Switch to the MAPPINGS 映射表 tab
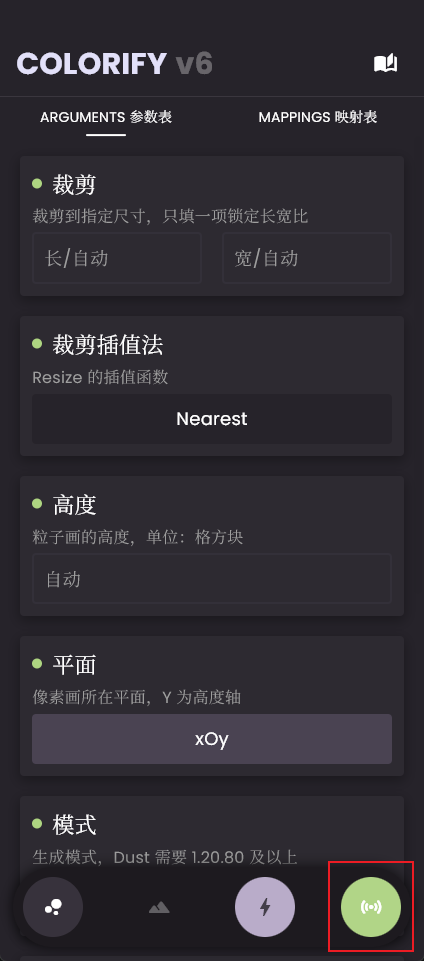The height and width of the screenshot is (961, 424). tap(317, 117)
